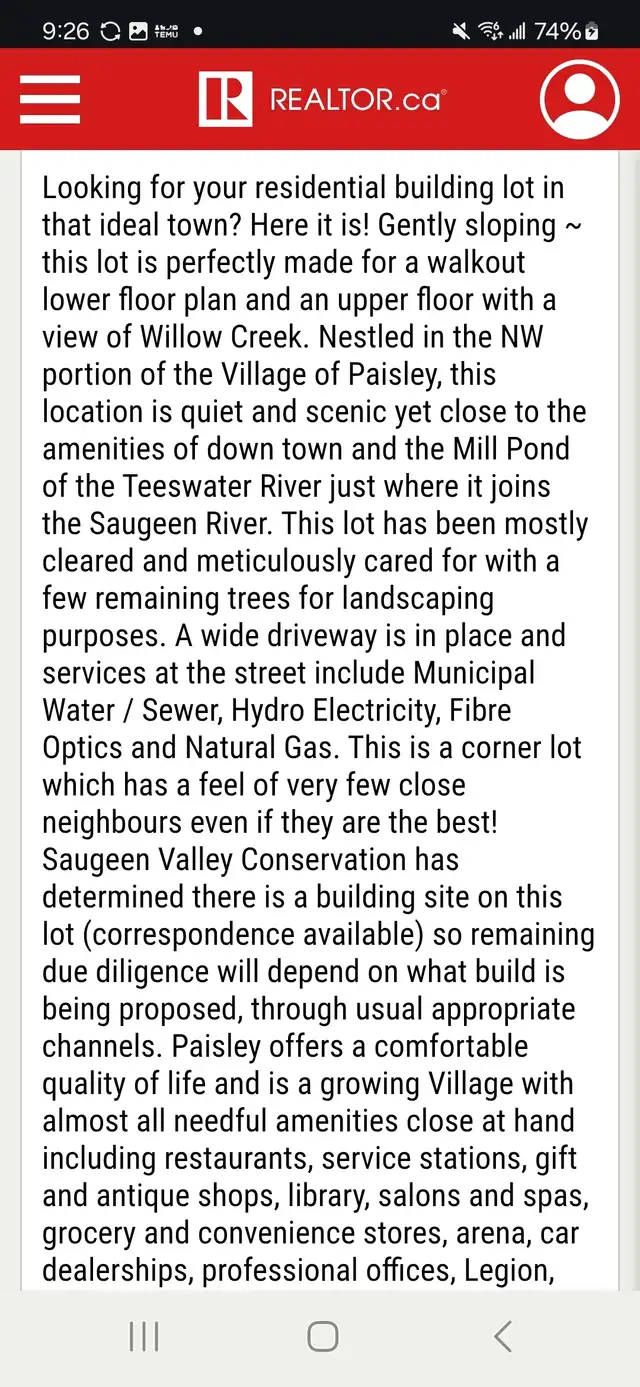Go back using the system back button
Screen dimensions: 640x1387
point(503,1335)
